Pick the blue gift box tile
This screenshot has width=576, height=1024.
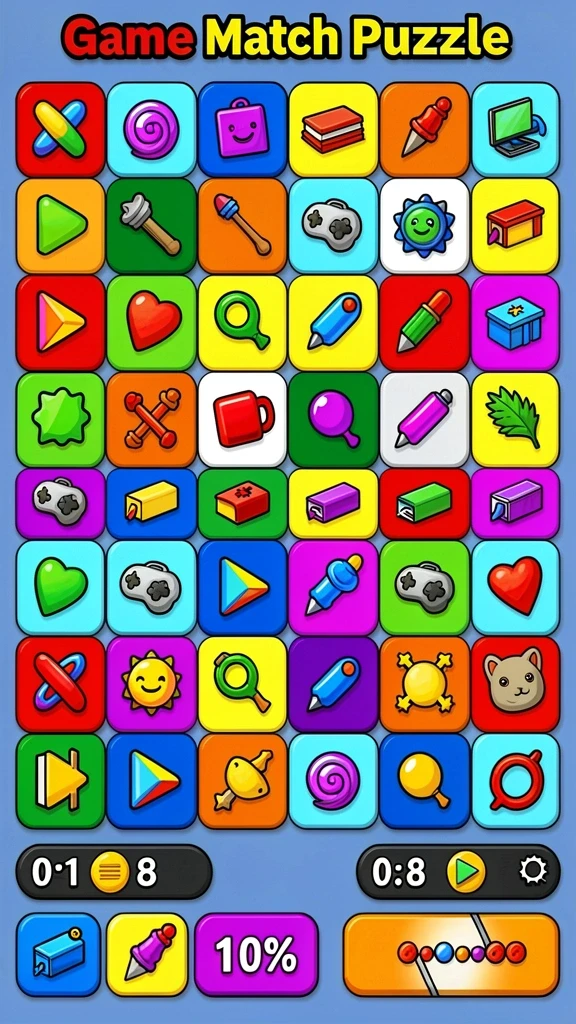tap(515, 323)
